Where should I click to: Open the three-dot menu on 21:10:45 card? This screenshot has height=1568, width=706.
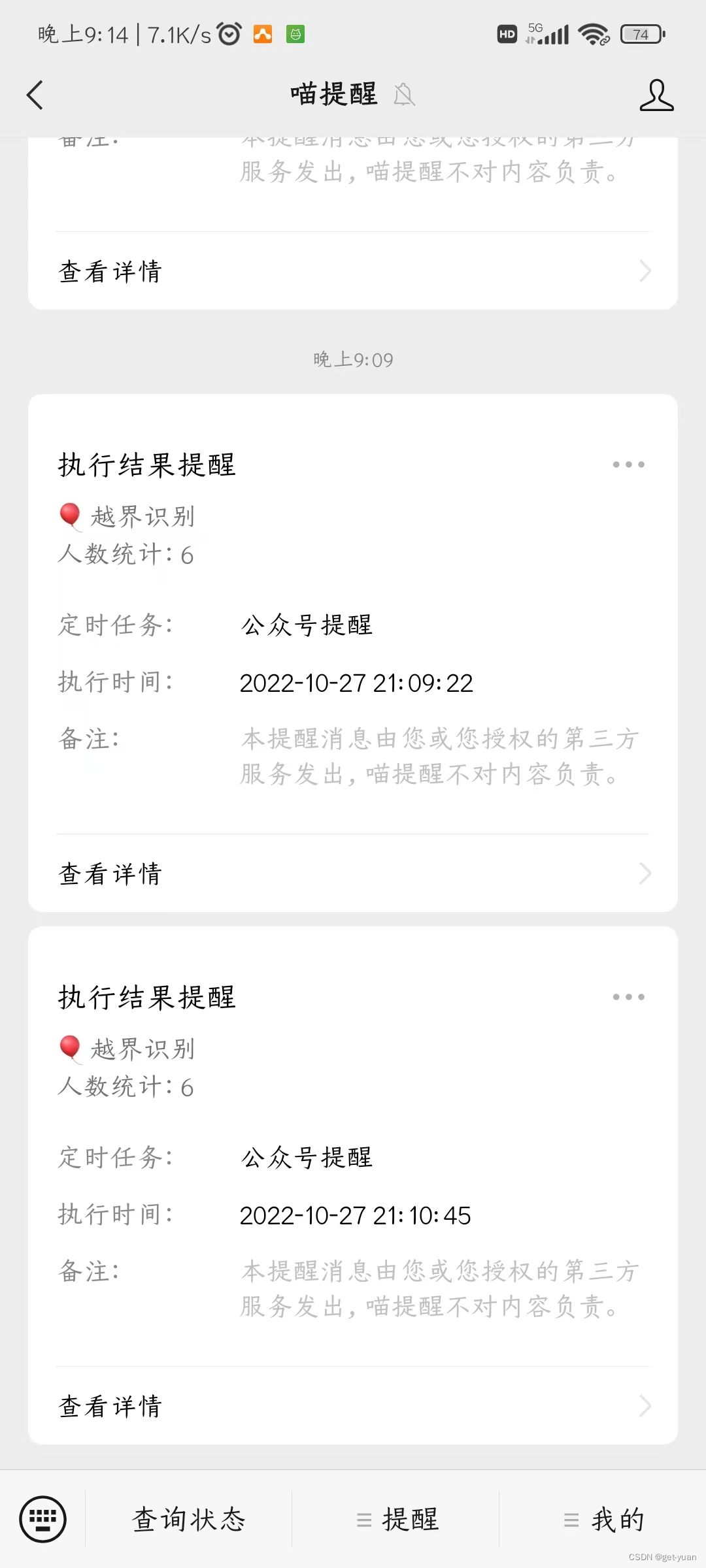[628, 997]
